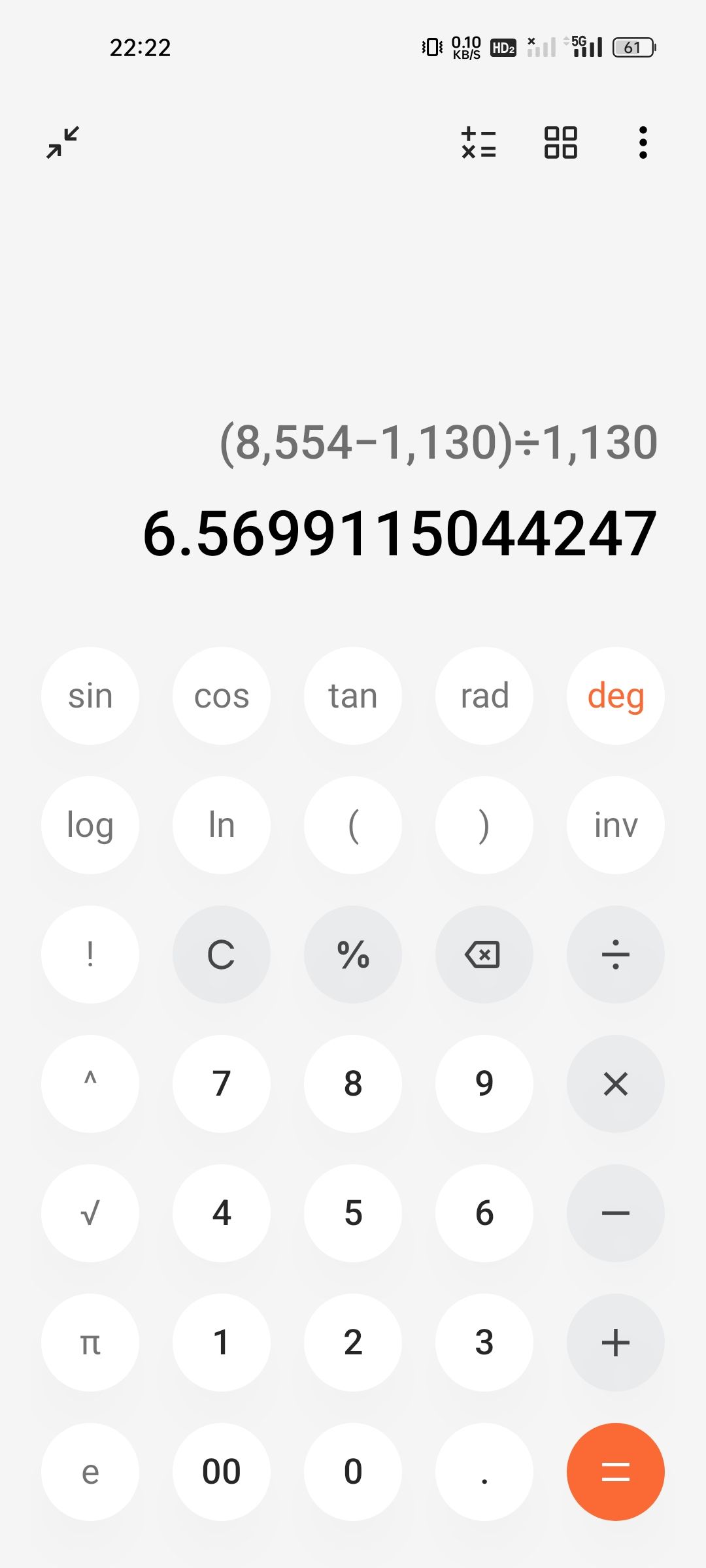Viewport: 706px width, 1568px height.
Task: Collapse the scientific keypad with the shrink arrows
Action: (x=63, y=142)
